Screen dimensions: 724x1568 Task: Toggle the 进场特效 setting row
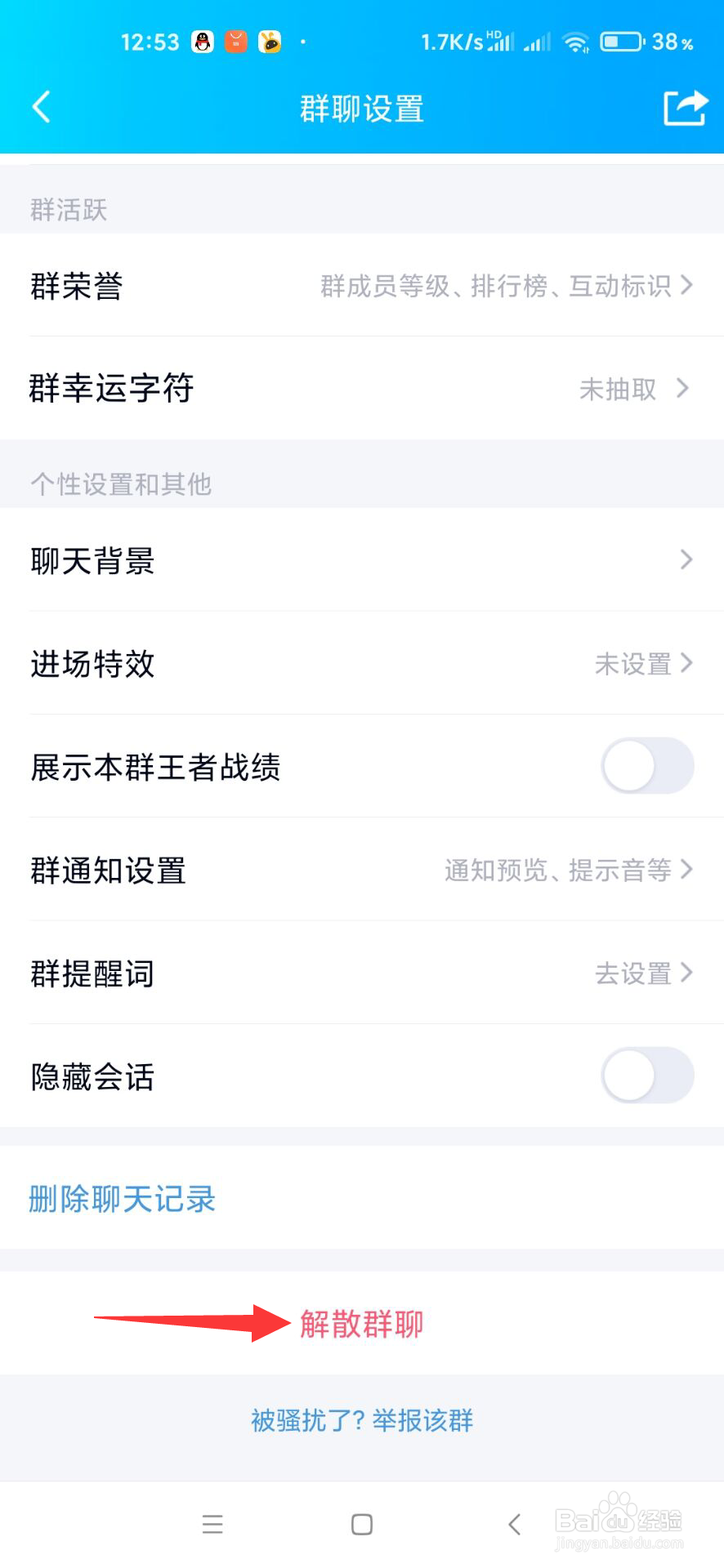pos(362,664)
